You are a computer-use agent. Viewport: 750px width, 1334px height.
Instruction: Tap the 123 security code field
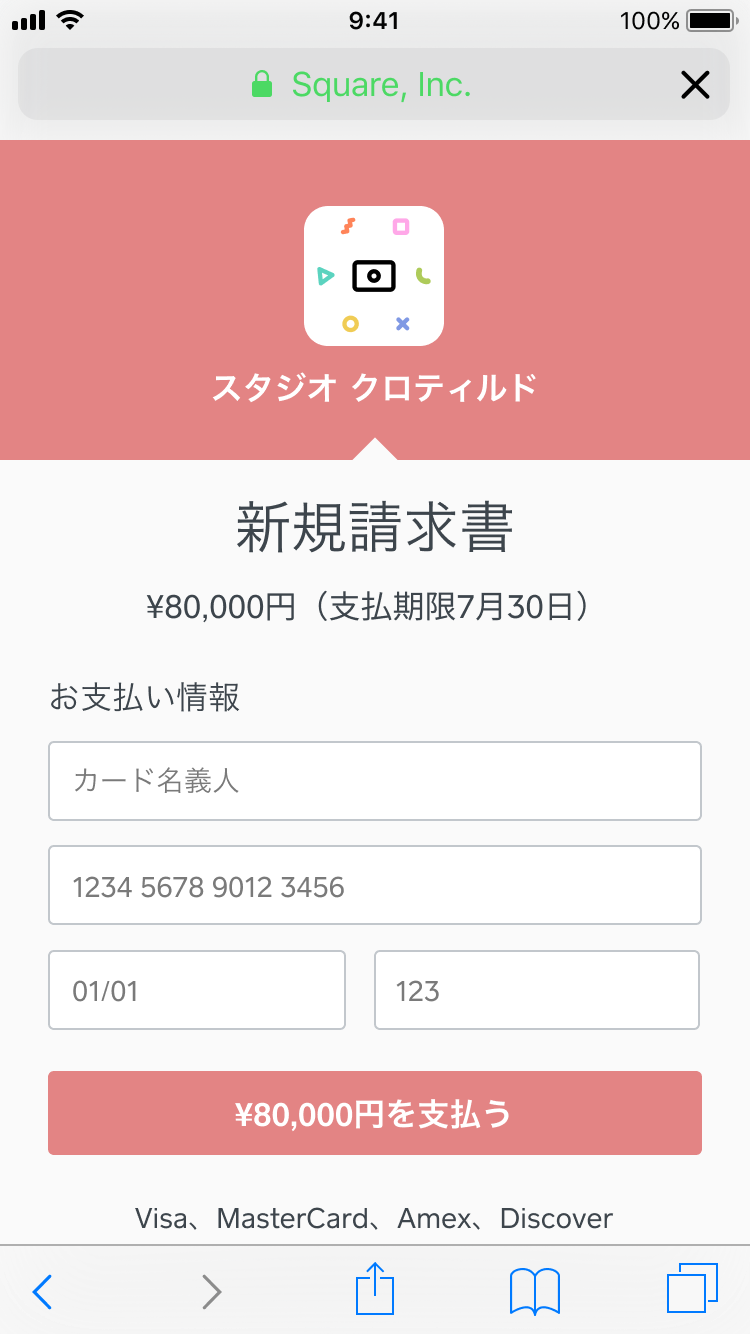(536, 990)
